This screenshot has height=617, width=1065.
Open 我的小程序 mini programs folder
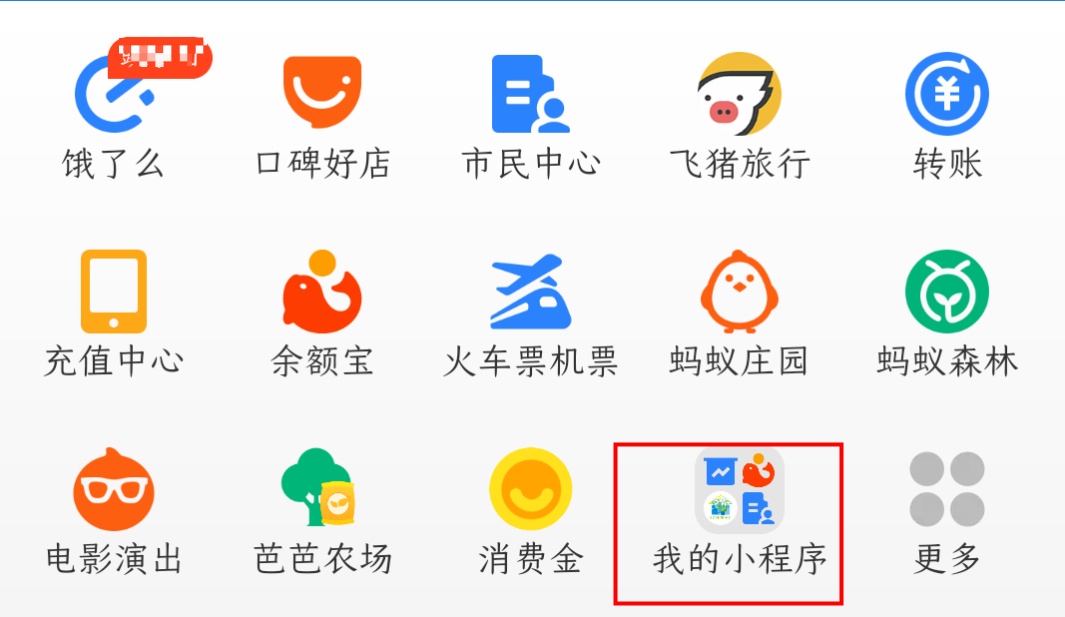tap(739, 490)
